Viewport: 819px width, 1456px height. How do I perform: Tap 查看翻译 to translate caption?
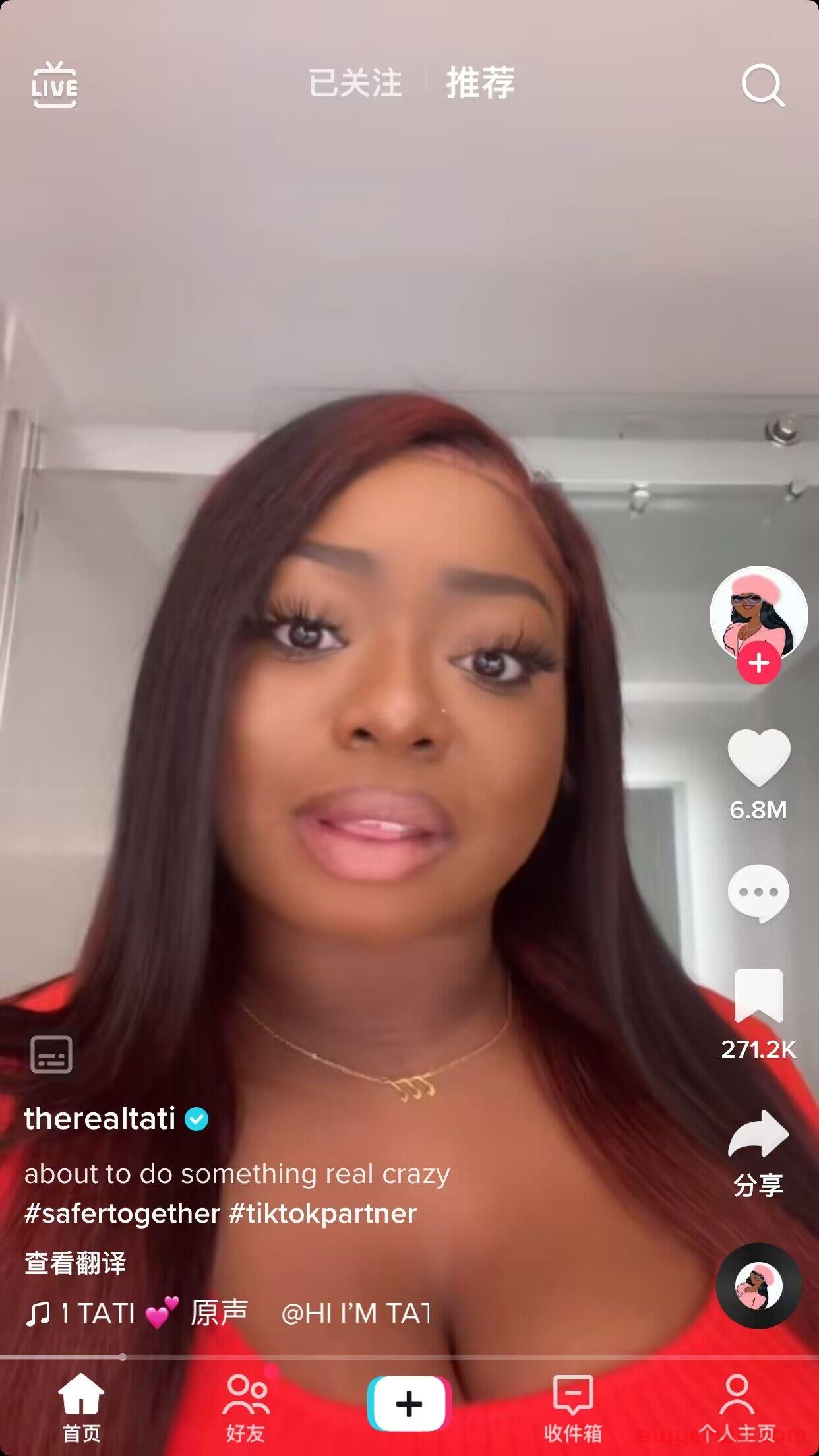point(75,1263)
